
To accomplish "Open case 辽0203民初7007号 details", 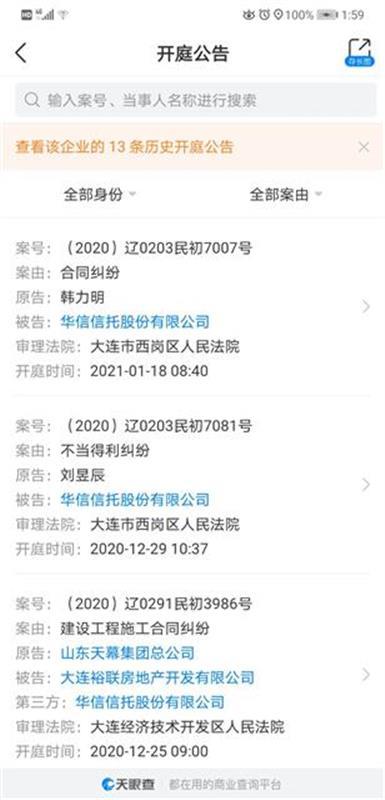I will point(192,310).
